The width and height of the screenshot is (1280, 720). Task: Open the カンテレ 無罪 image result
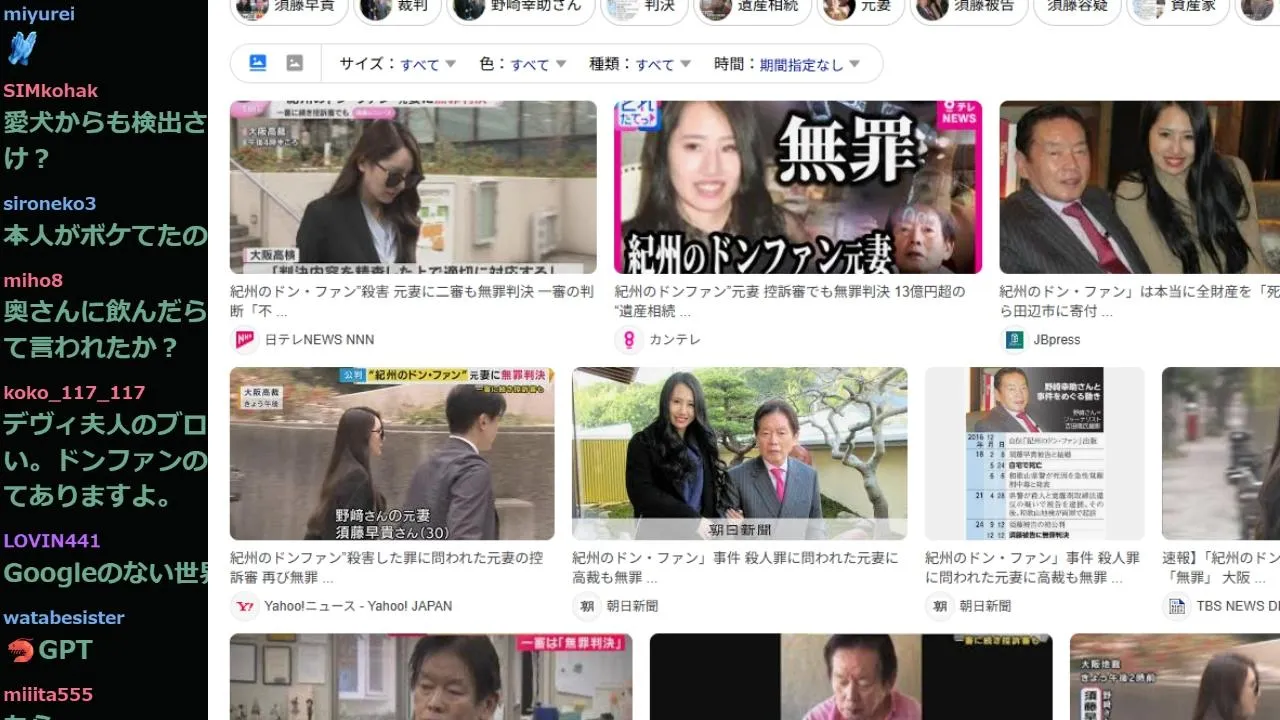tap(797, 187)
